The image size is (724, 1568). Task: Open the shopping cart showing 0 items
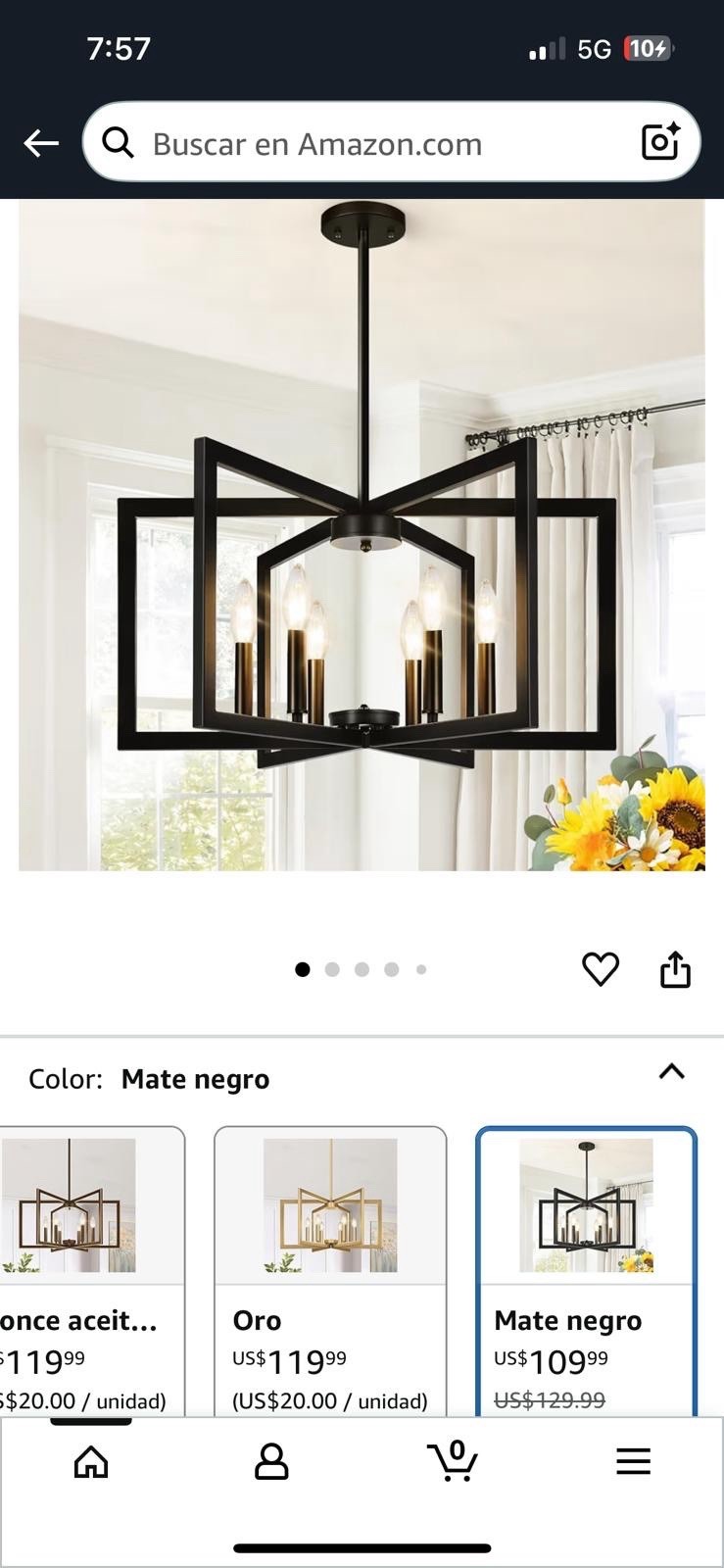click(453, 1462)
